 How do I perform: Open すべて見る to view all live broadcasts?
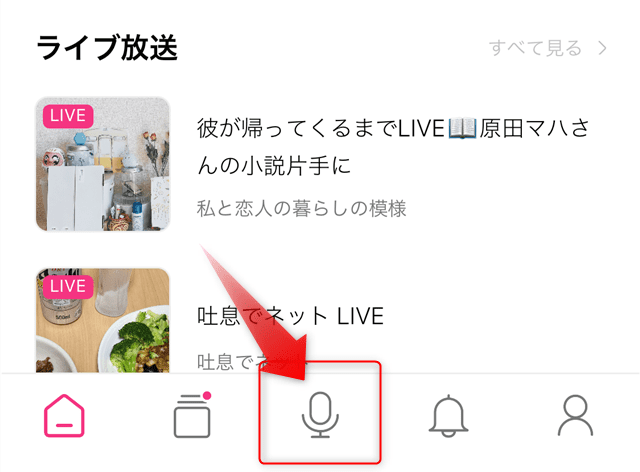click(547, 47)
